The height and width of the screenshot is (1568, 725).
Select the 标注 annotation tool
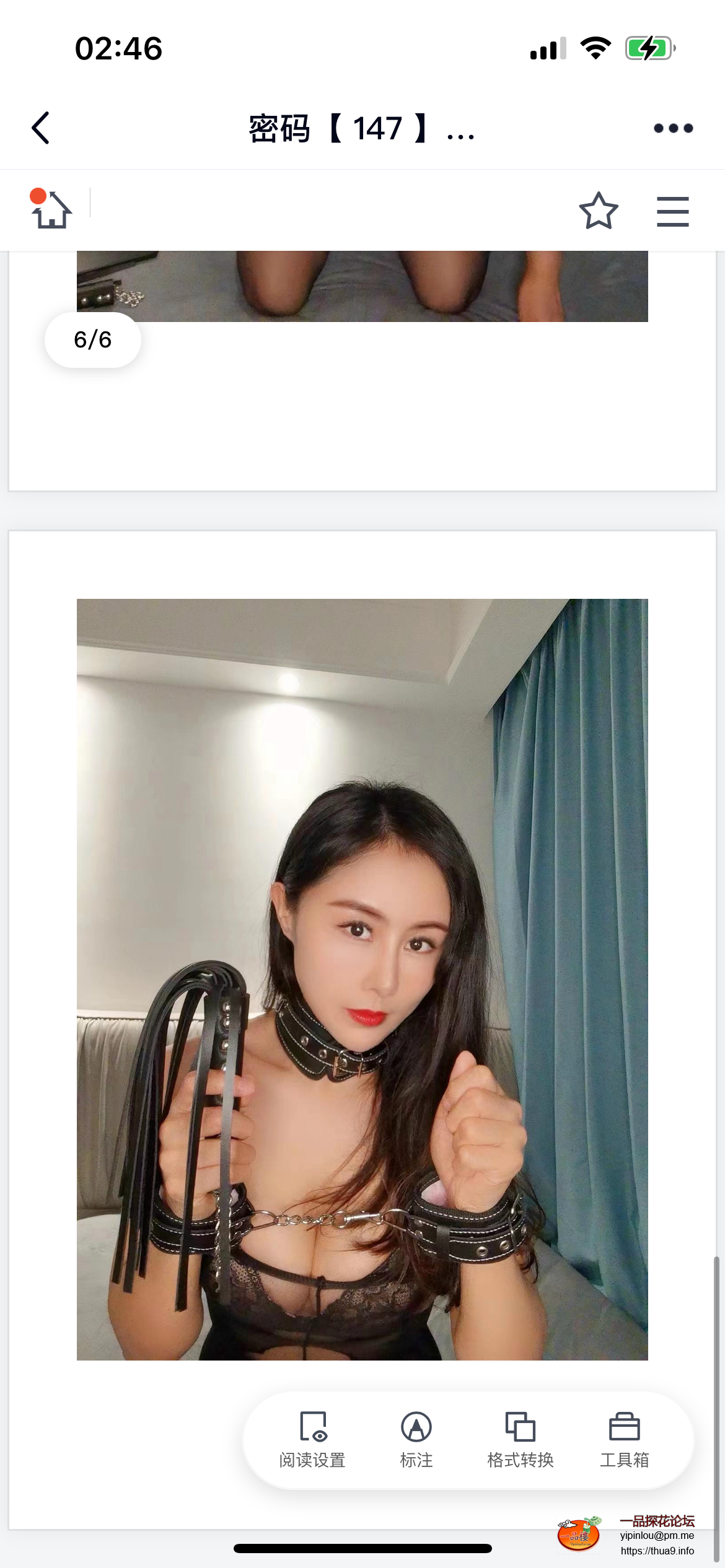point(416,1440)
